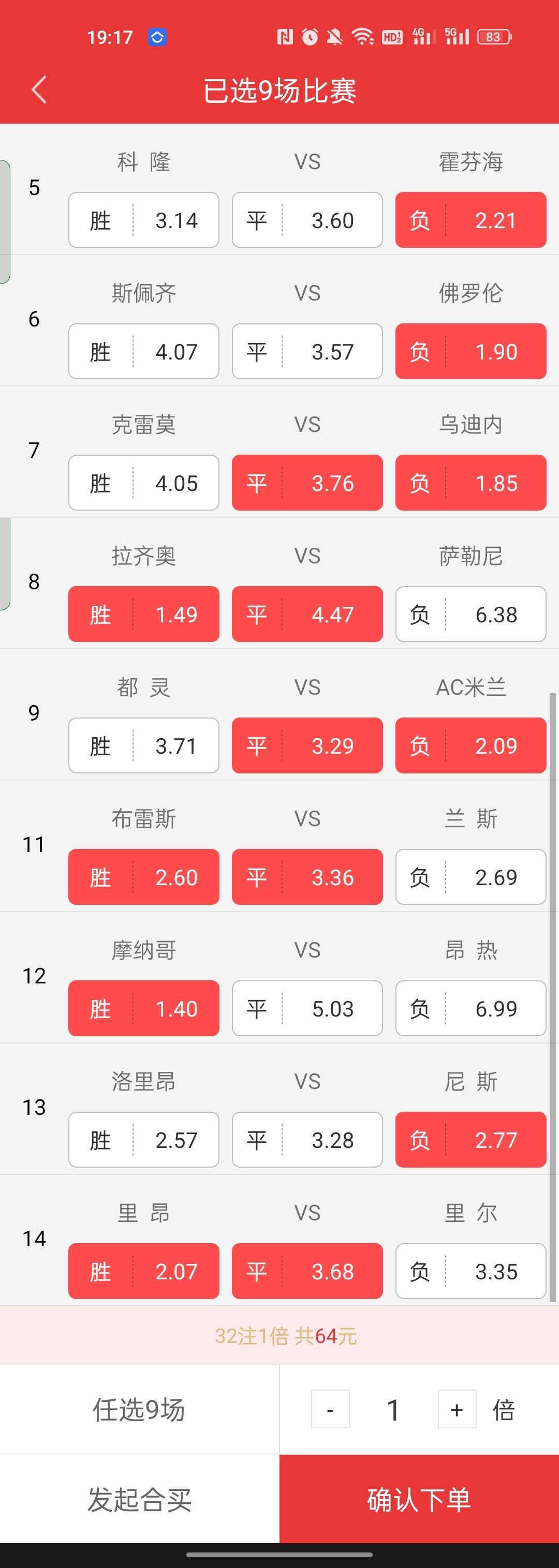This screenshot has width=559, height=1568.
Task: Select 负 3.35 for 里昂 vs 里尔
Action: tap(470, 1272)
